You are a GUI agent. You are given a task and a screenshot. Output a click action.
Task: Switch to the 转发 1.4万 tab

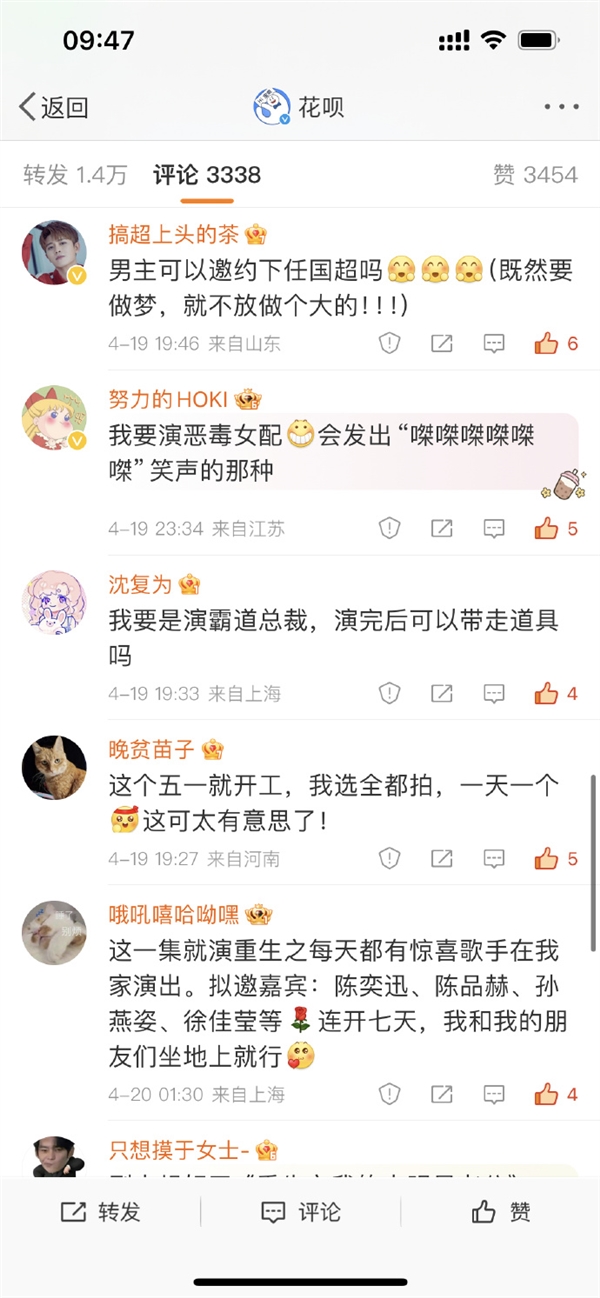click(75, 175)
